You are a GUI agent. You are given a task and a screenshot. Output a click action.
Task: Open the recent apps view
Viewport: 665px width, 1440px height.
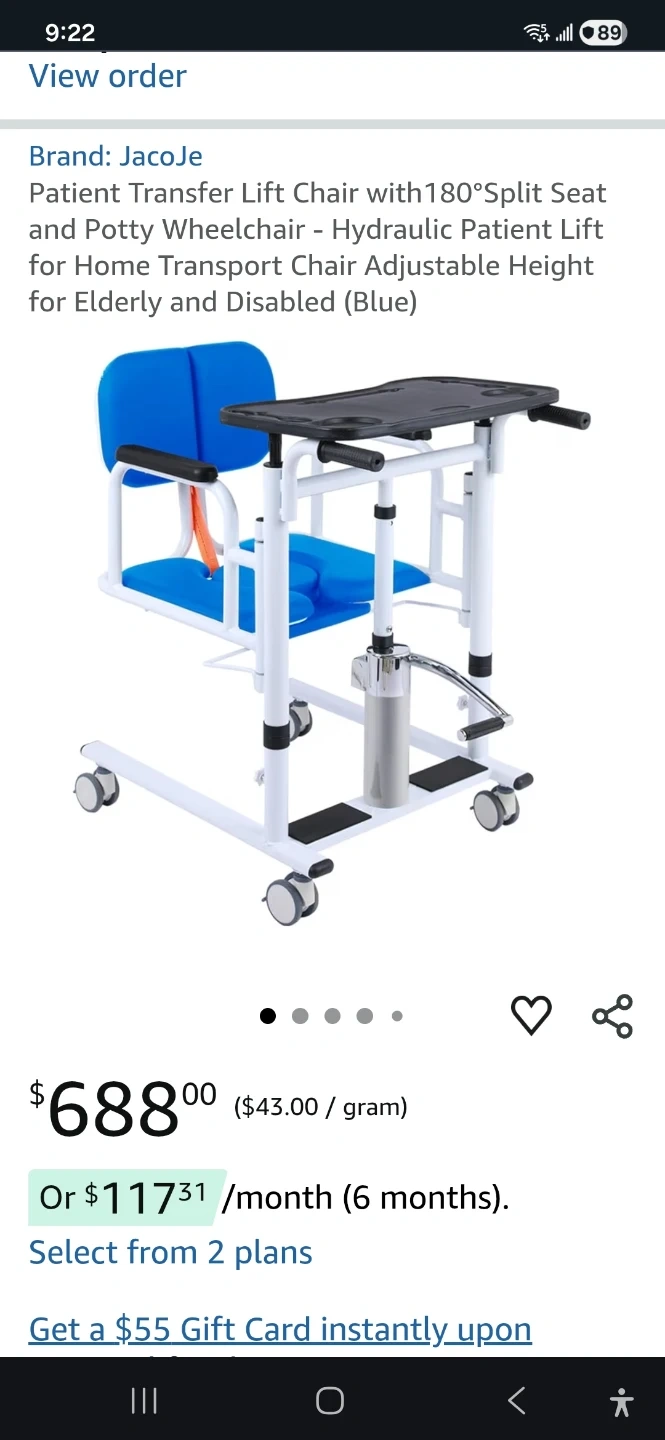coord(144,1401)
